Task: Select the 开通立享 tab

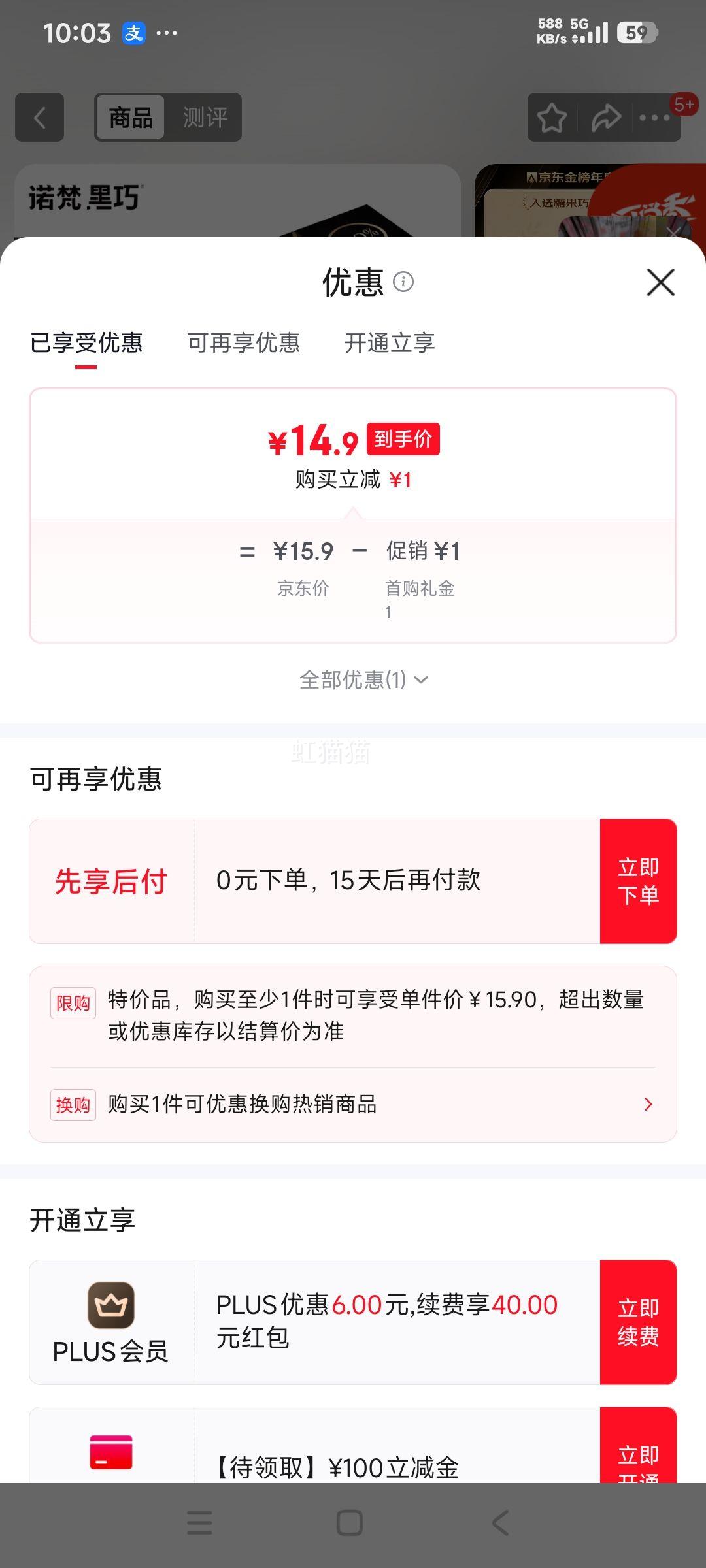Action: (390, 343)
